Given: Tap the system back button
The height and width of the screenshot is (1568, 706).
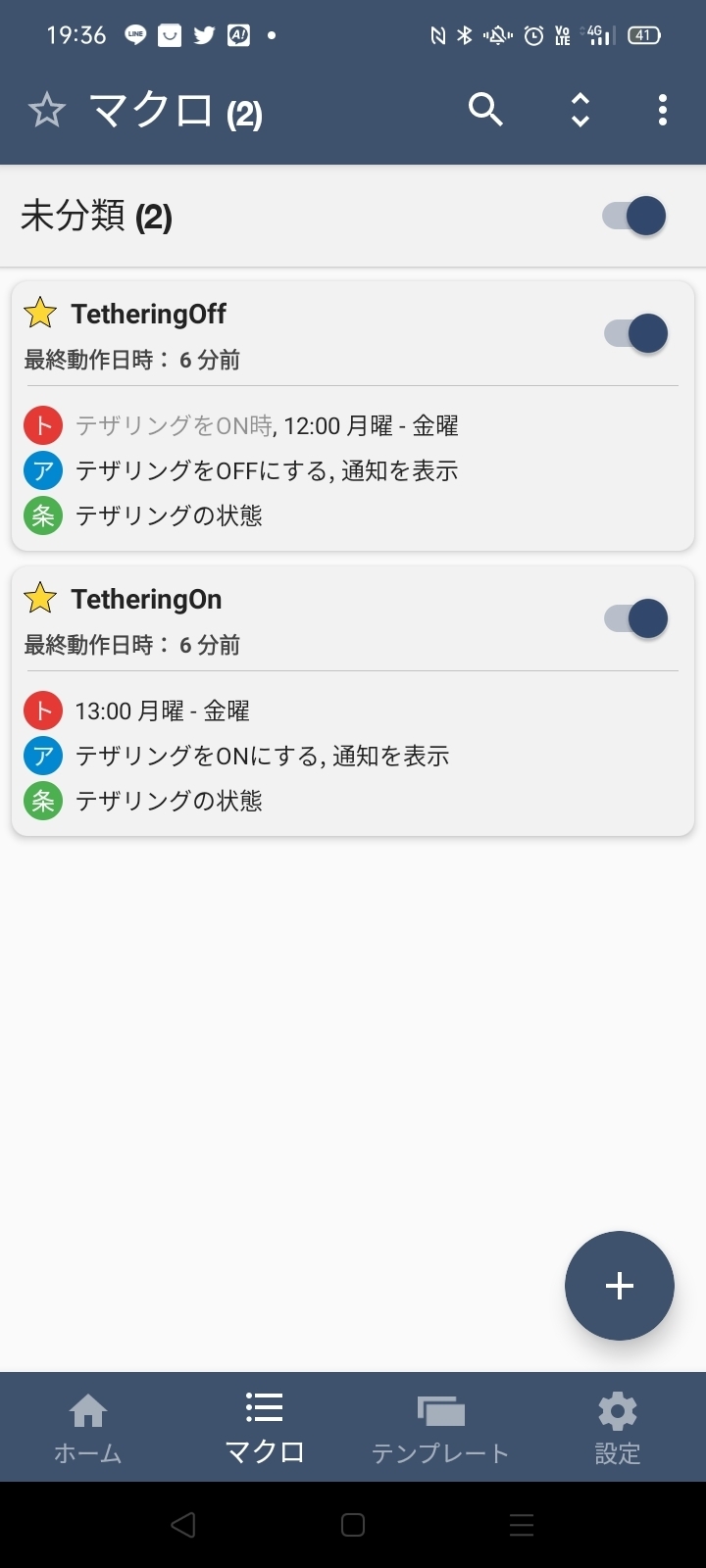Looking at the screenshot, I should pyautogui.click(x=183, y=1525).
